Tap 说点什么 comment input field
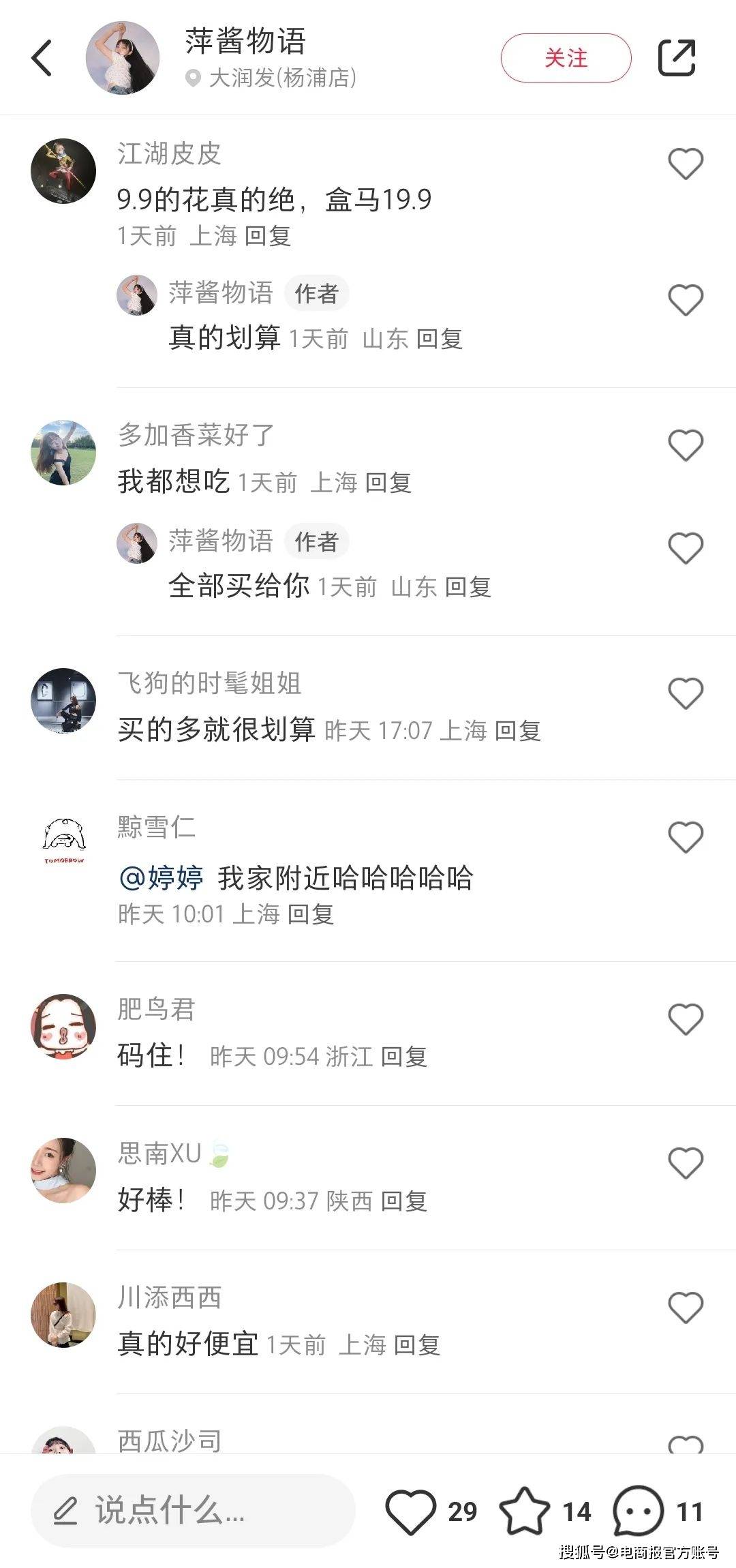The image size is (736, 1568). [x=193, y=1511]
